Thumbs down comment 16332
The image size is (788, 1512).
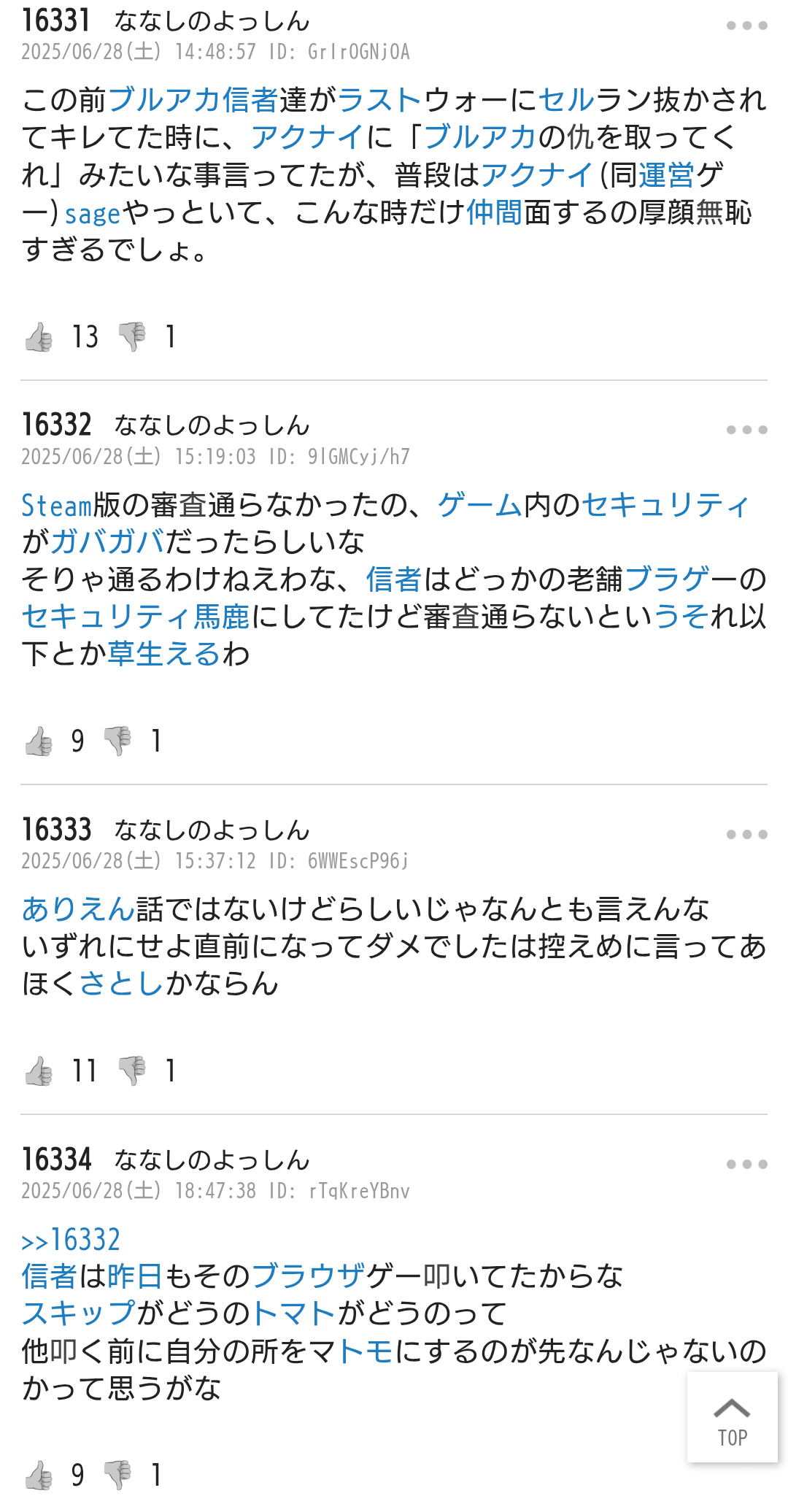click(117, 741)
